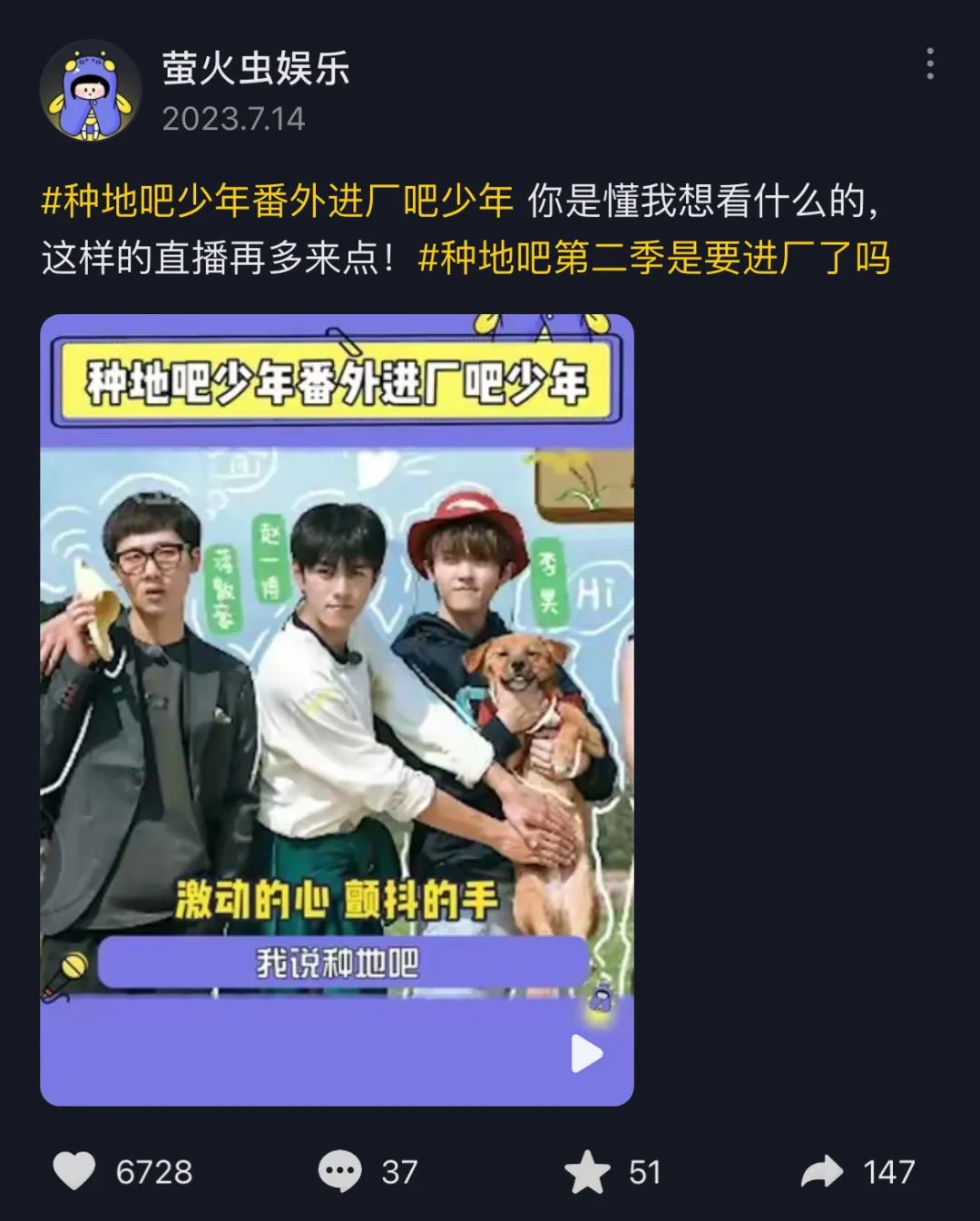
Task: Open hashtag #种地吧少年番外进厂吧少年
Action: pyautogui.click(x=278, y=201)
